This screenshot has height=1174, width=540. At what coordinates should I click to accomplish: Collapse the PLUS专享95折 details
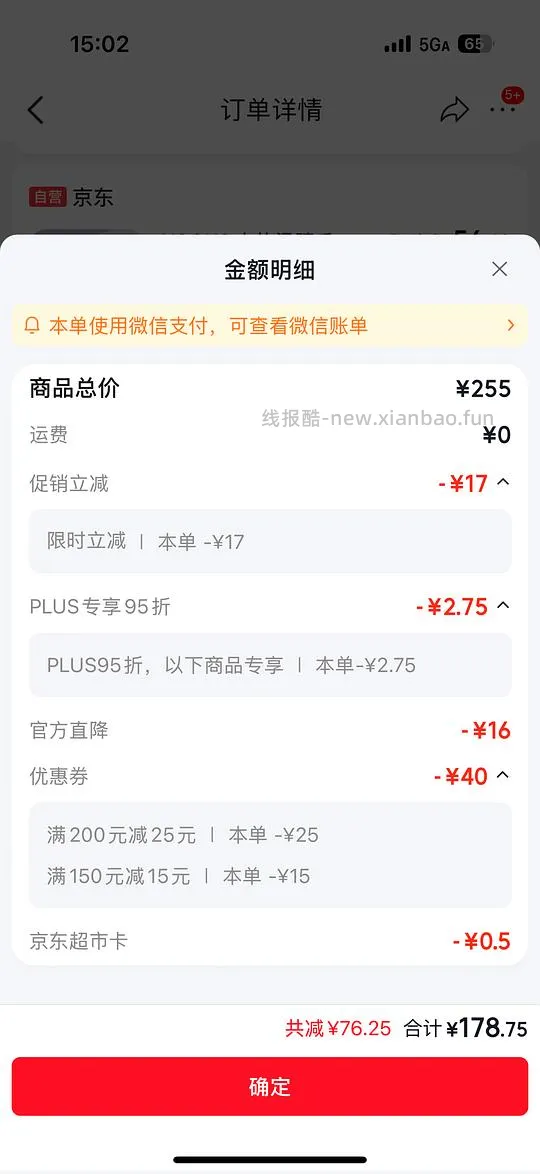pos(503,606)
